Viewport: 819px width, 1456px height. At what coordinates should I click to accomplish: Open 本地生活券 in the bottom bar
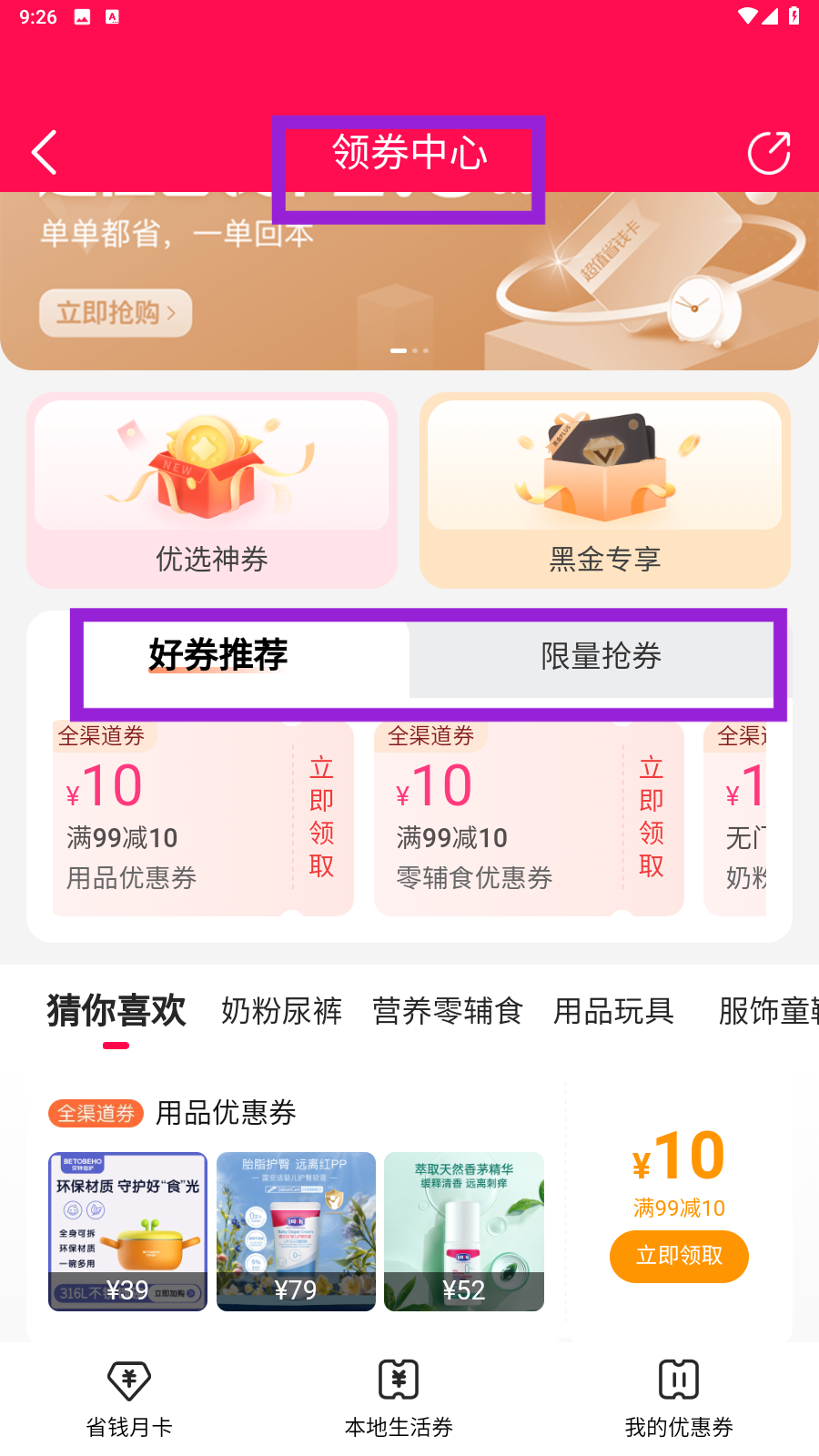click(399, 1400)
